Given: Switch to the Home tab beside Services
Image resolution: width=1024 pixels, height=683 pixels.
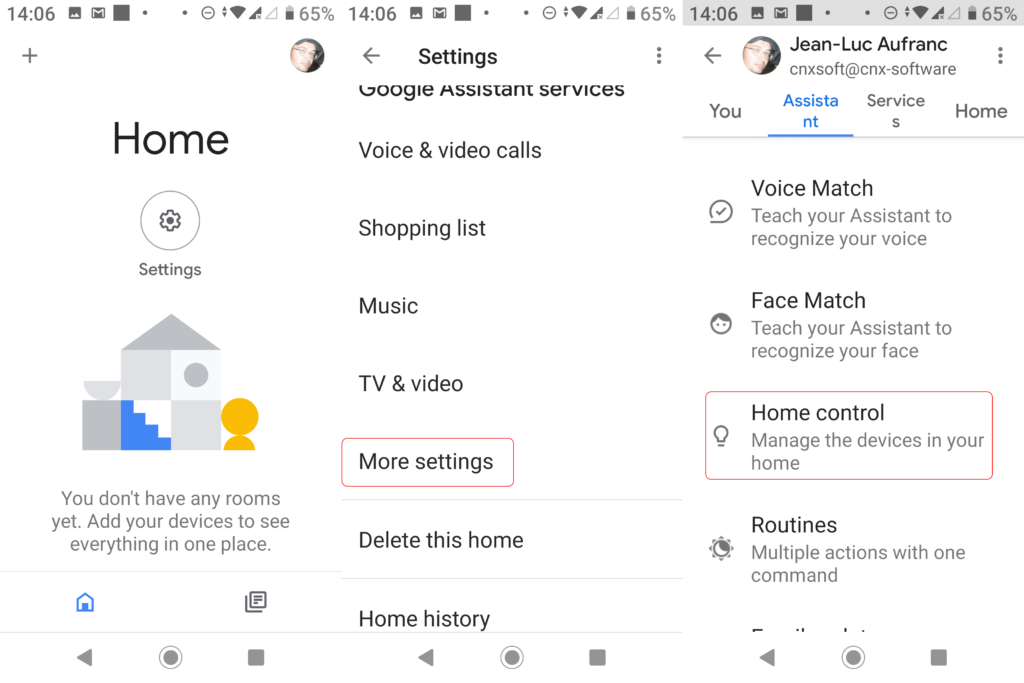Looking at the screenshot, I should click(980, 111).
